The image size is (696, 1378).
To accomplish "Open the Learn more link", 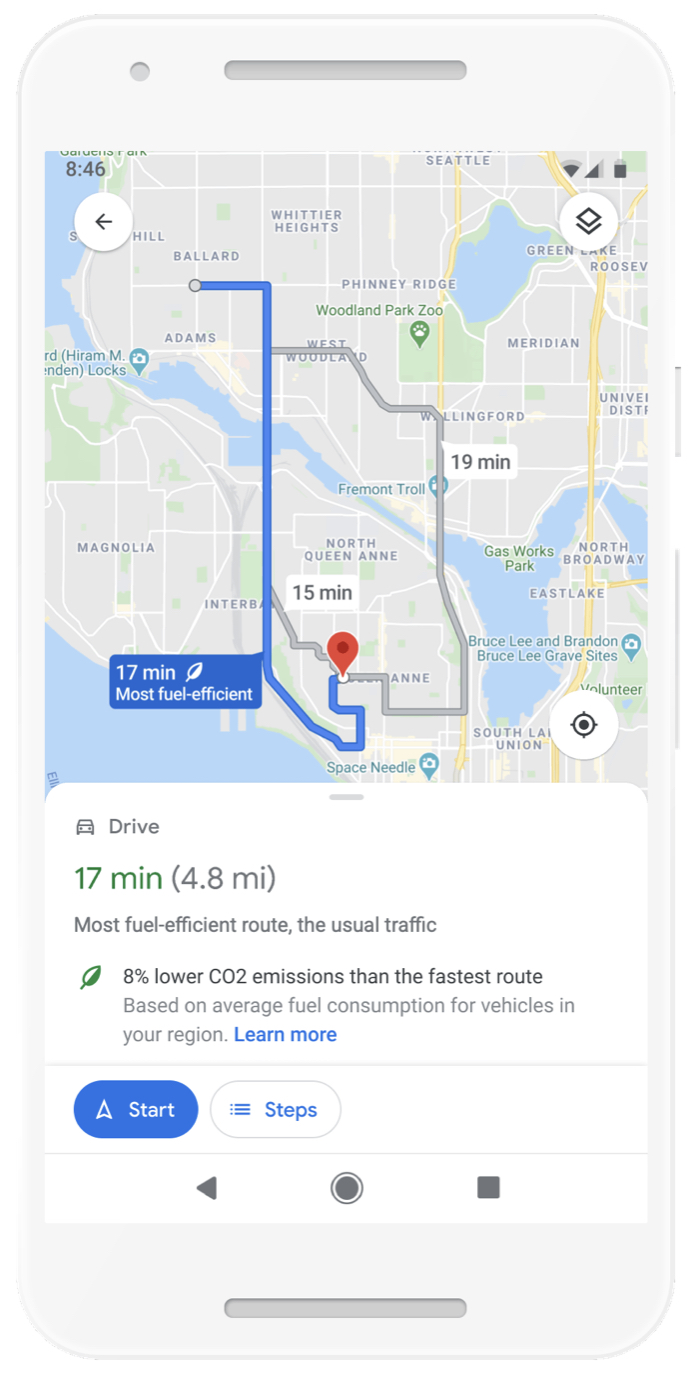I will pos(285,1035).
